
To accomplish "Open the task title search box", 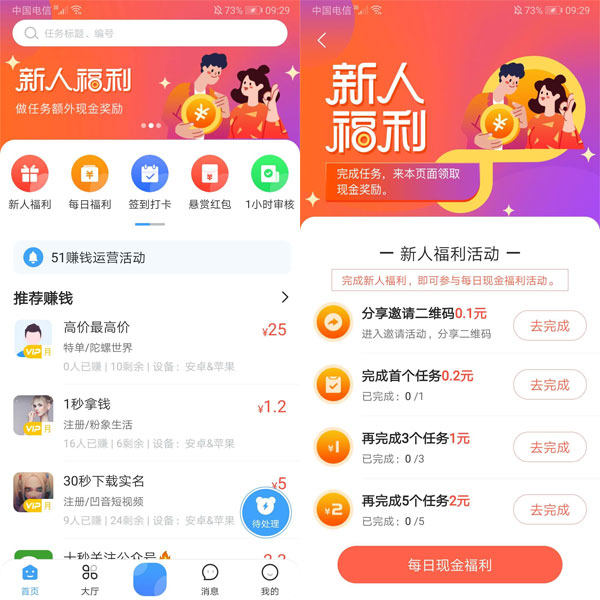I will 150,33.
